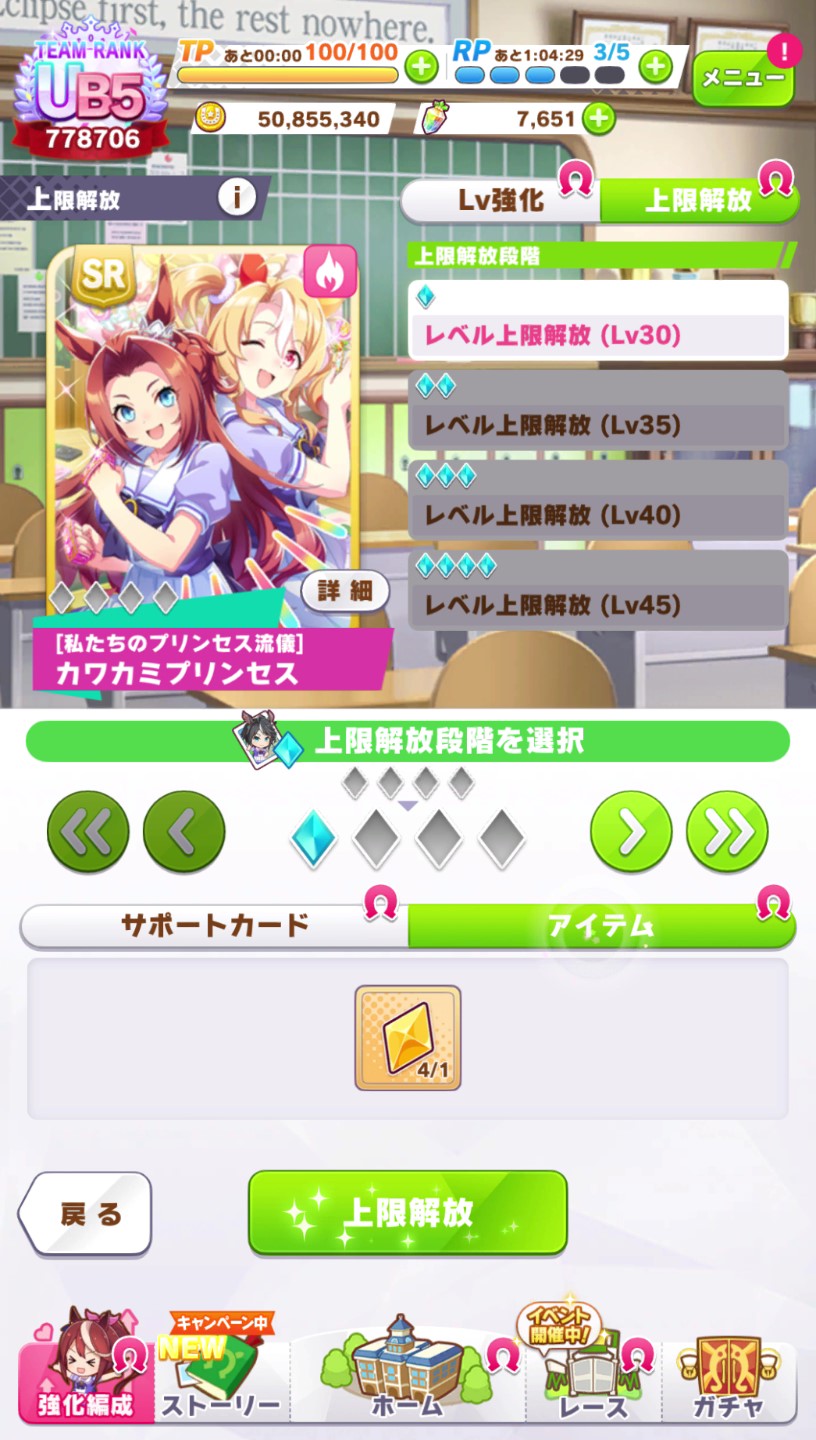The width and height of the screenshot is (816, 1440).
Task: Jump to first stage with double-left arrow
Action: pyautogui.click(x=88, y=832)
